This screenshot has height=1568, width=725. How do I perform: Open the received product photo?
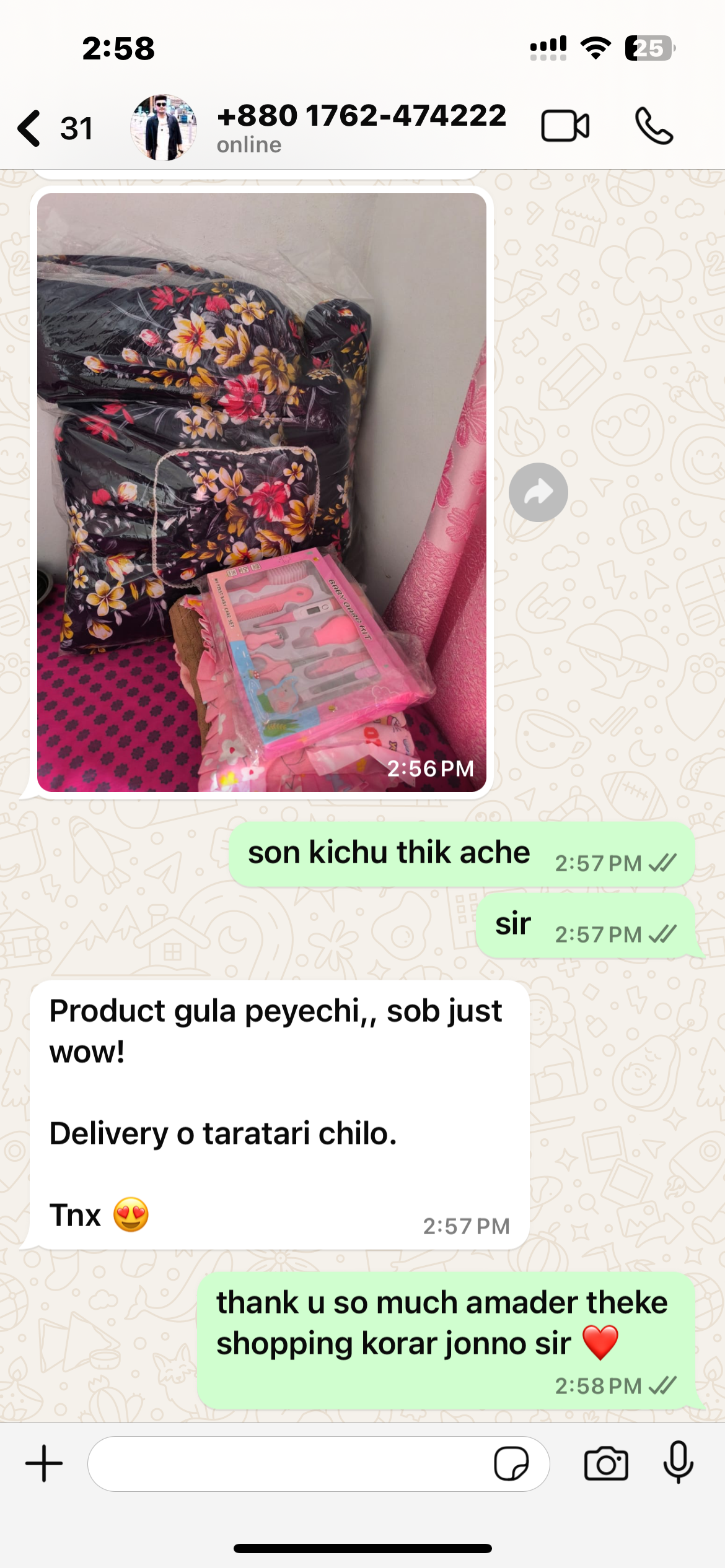pyautogui.click(x=261, y=492)
